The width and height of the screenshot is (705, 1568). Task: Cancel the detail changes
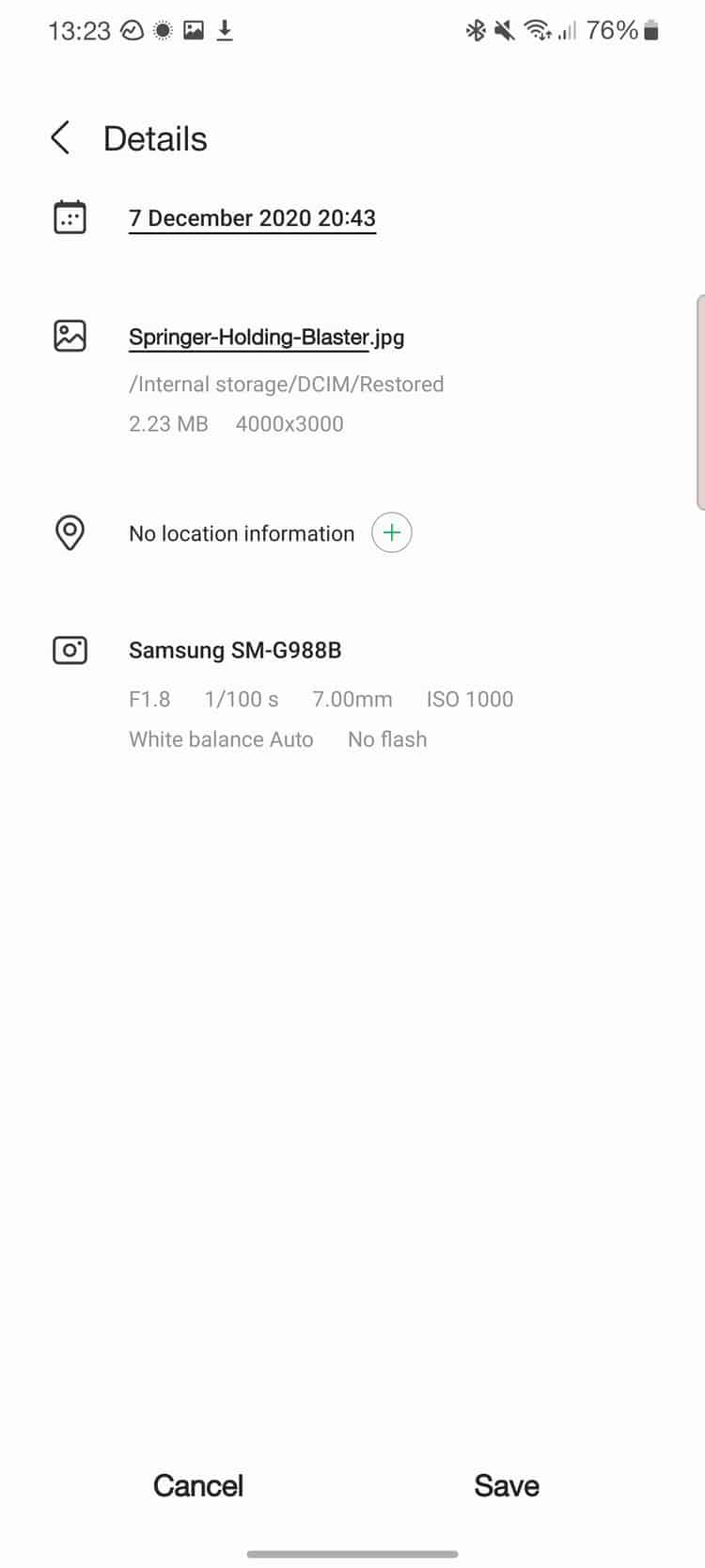(198, 1485)
